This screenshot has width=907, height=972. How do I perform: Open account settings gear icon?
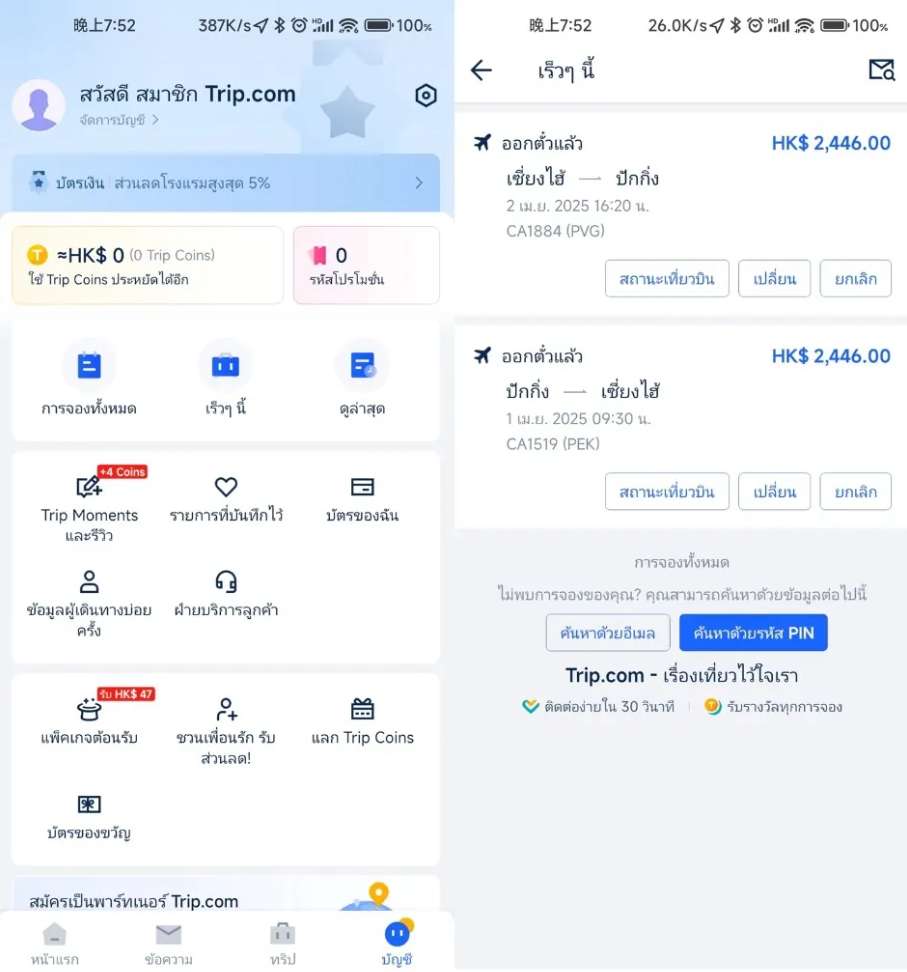pos(426,95)
